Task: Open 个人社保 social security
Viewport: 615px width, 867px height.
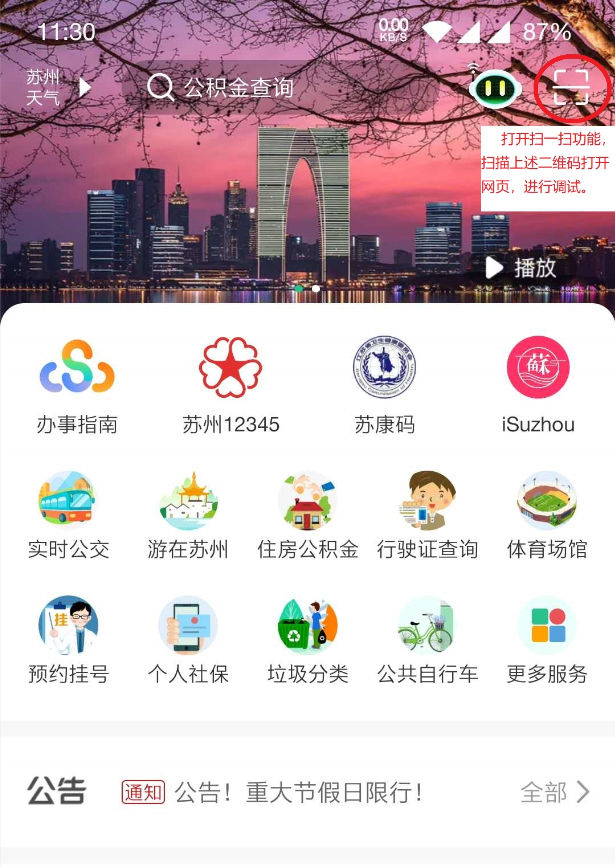Action: (188, 640)
